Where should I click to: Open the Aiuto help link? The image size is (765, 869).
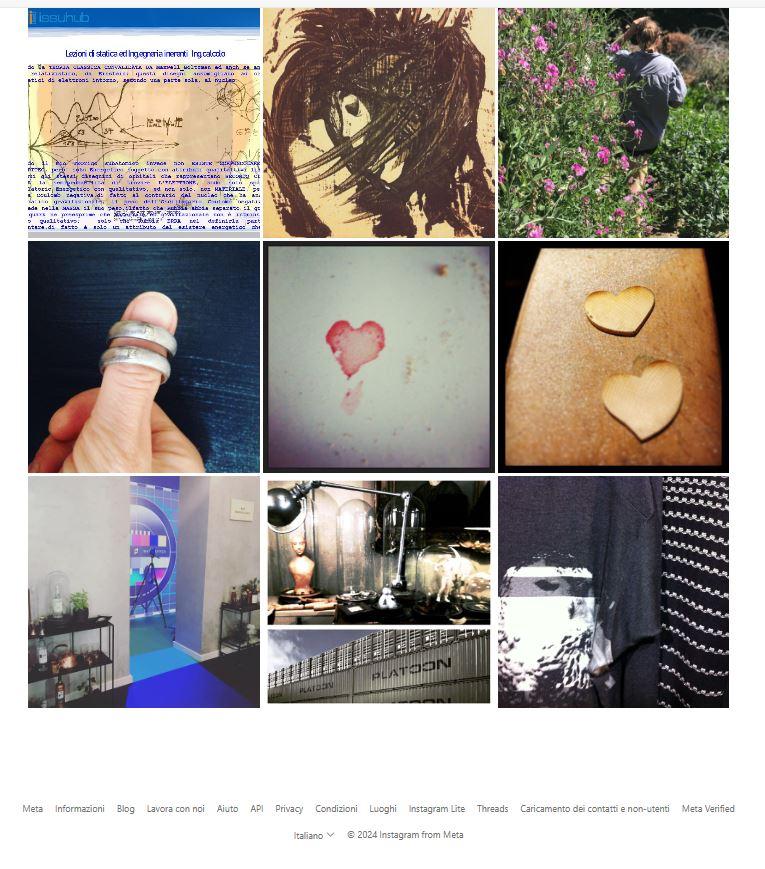[x=227, y=809]
